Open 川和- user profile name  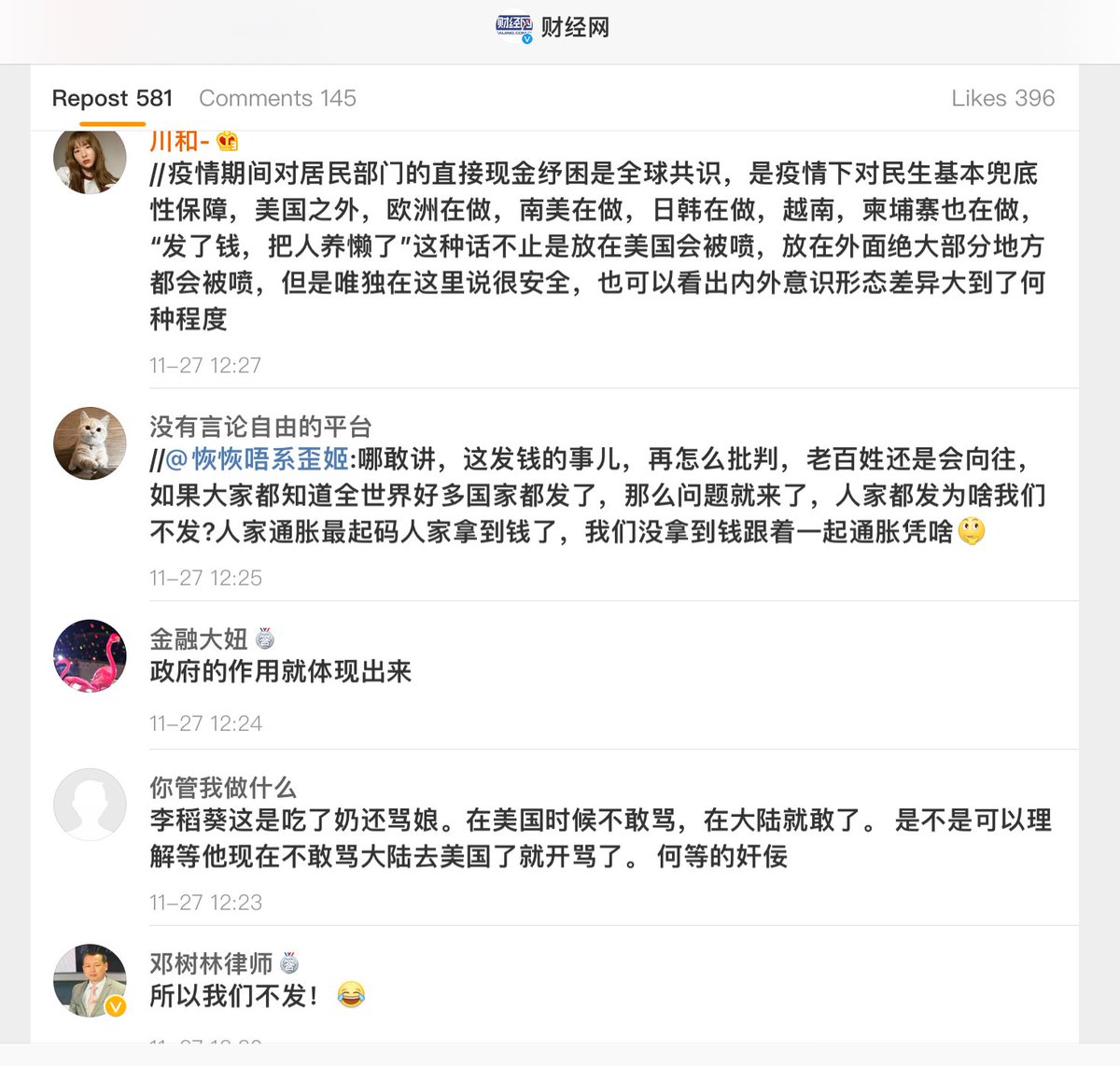click(178, 141)
